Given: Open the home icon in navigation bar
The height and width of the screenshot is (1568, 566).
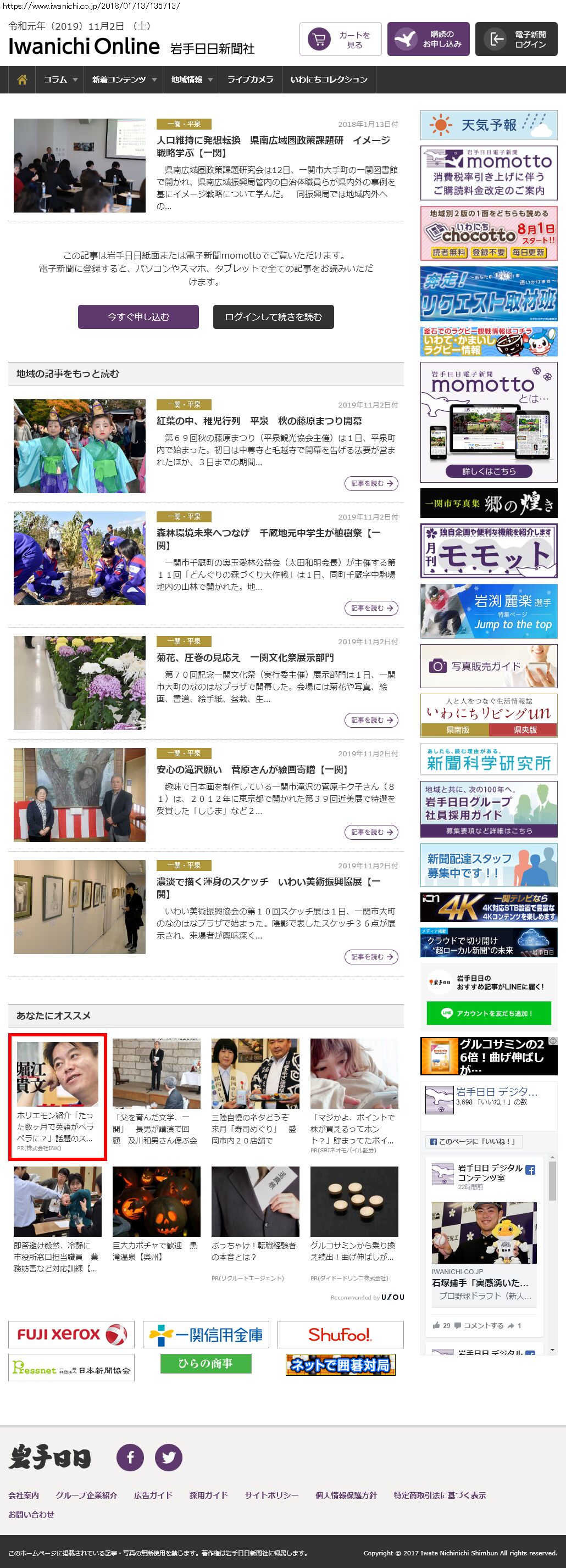Looking at the screenshot, I should pyautogui.click(x=22, y=80).
